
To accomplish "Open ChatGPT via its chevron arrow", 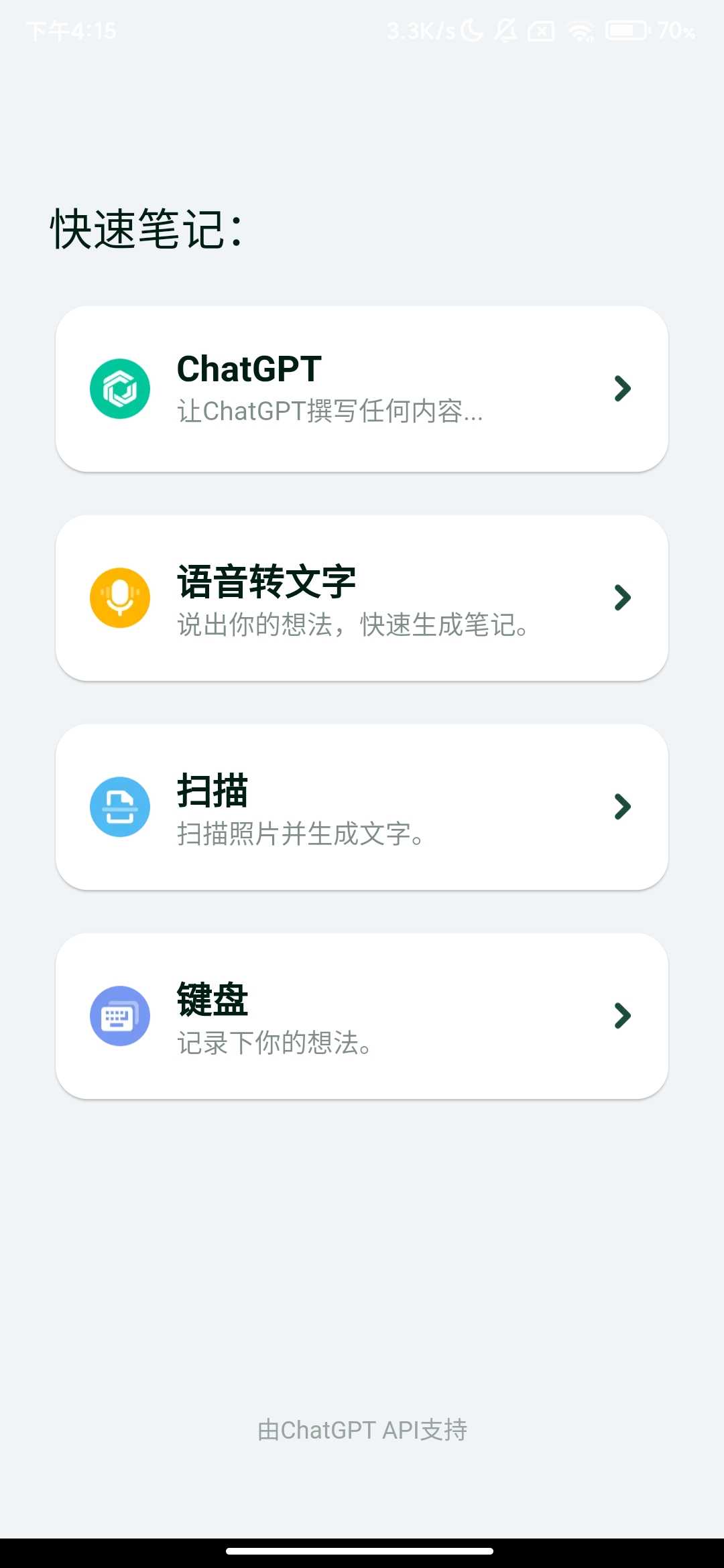I will (x=622, y=389).
